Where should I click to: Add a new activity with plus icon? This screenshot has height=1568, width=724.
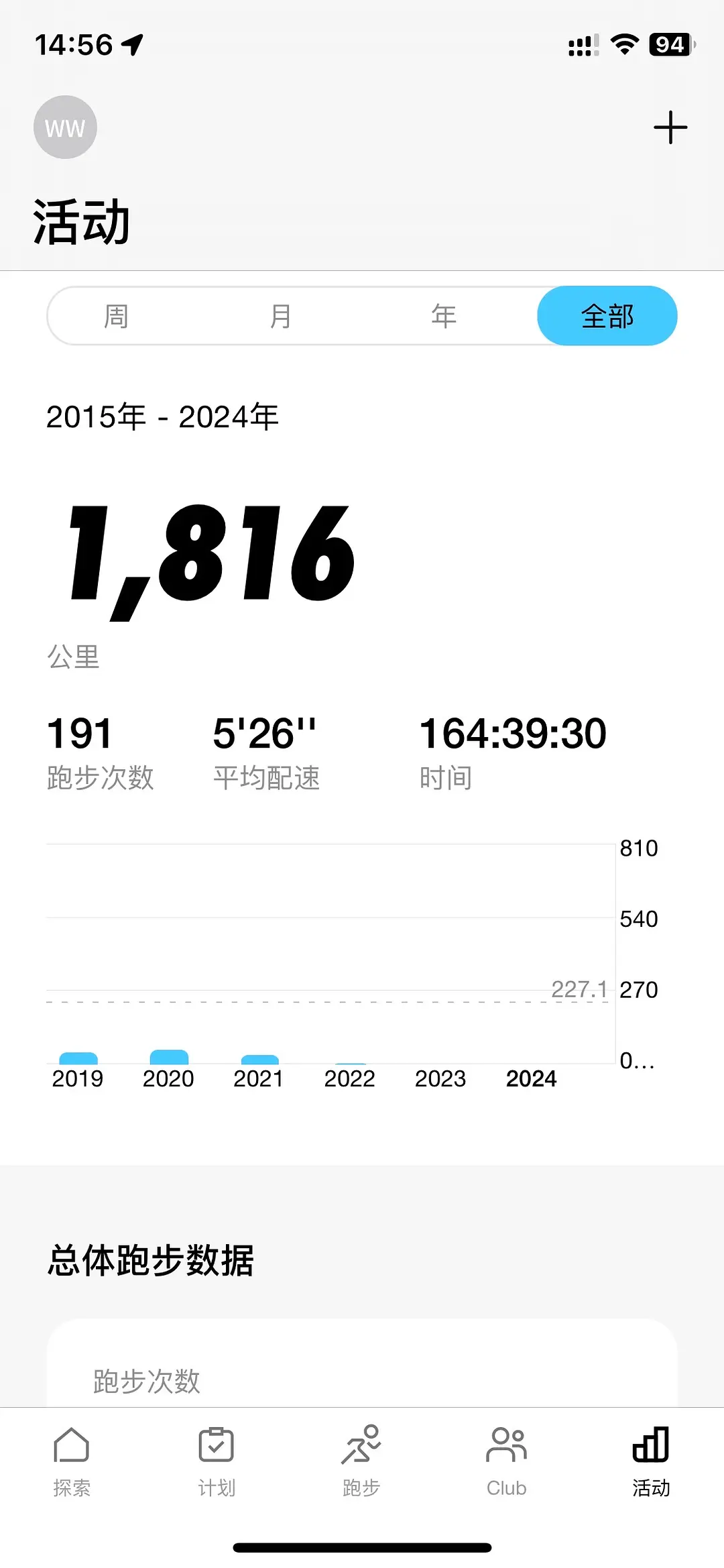point(670,127)
